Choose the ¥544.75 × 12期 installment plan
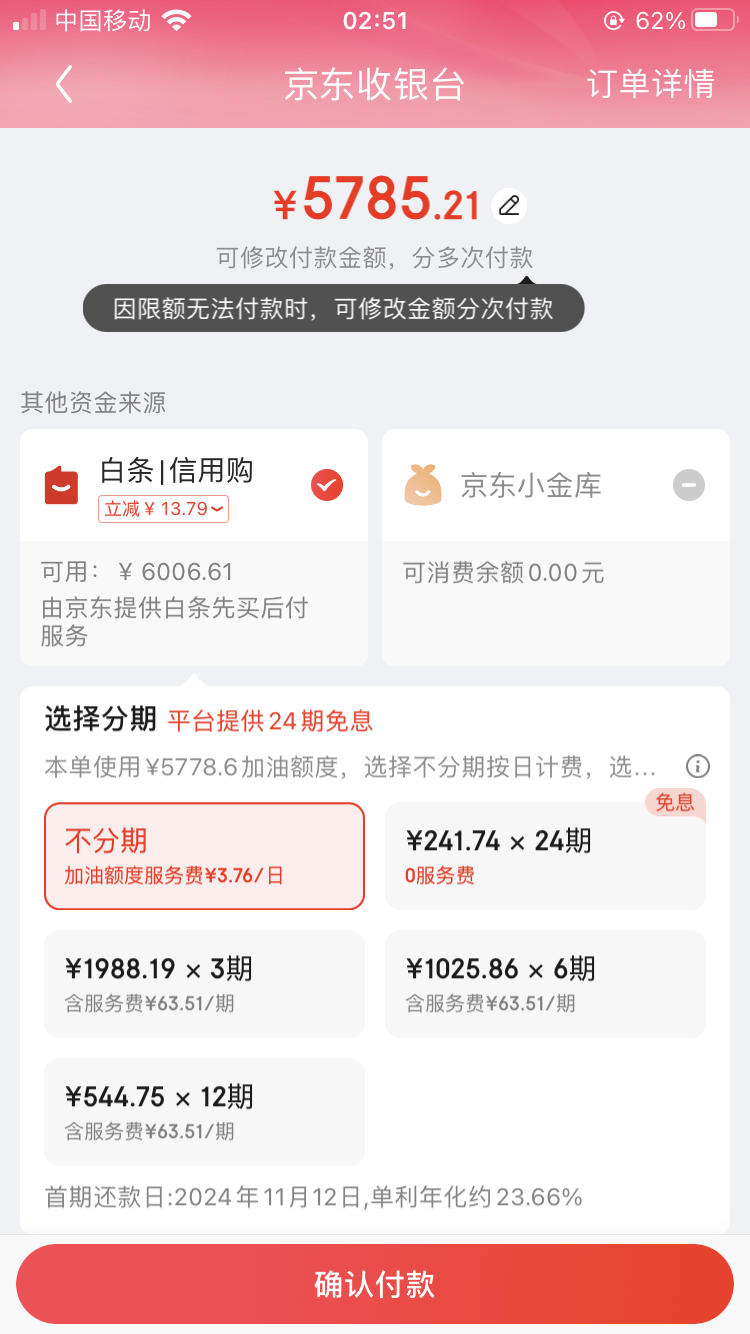Image resolution: width=750 pixels, height=1334 pixels. tap(204, 1112)
